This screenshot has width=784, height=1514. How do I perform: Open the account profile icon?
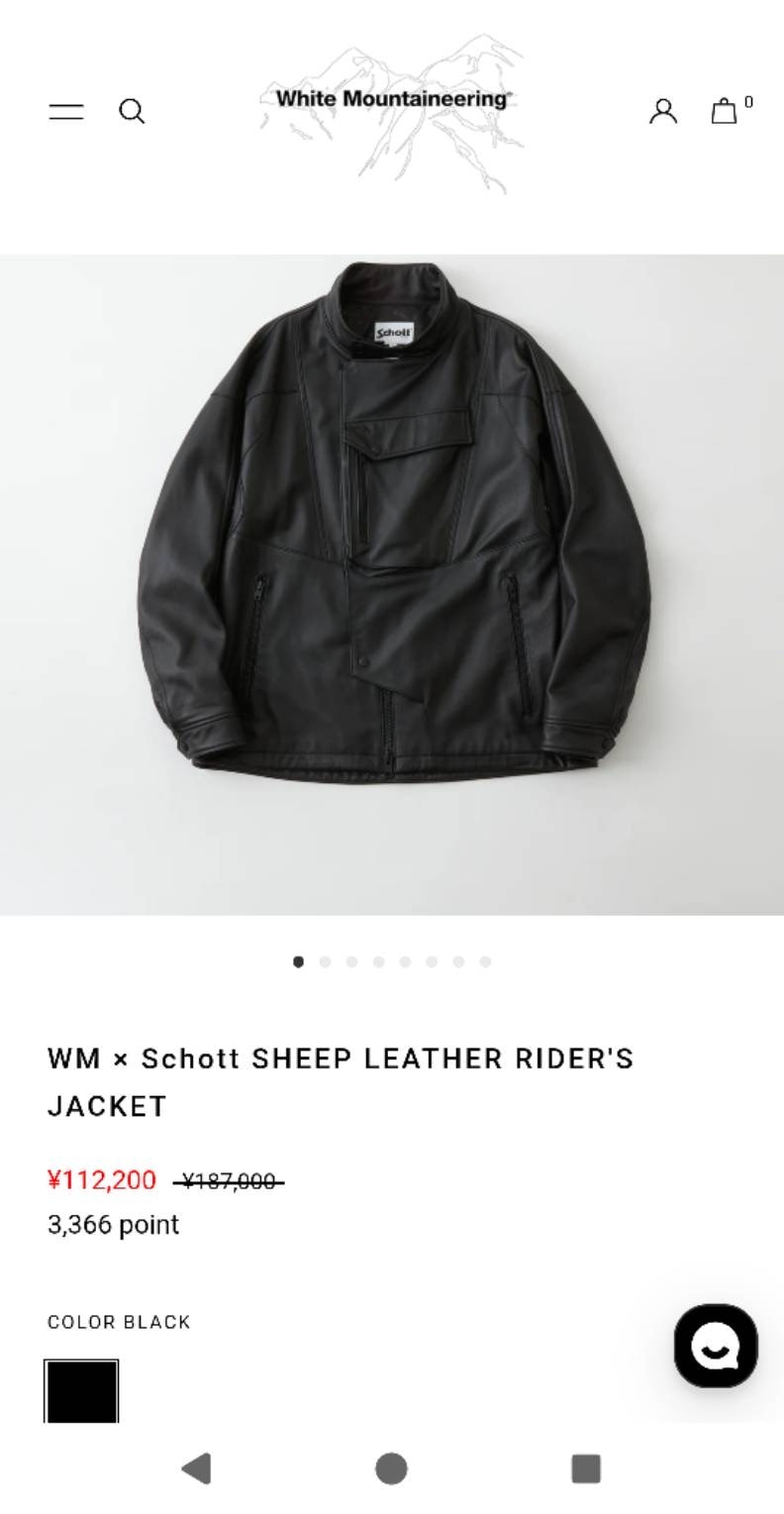tap(663, 111)
